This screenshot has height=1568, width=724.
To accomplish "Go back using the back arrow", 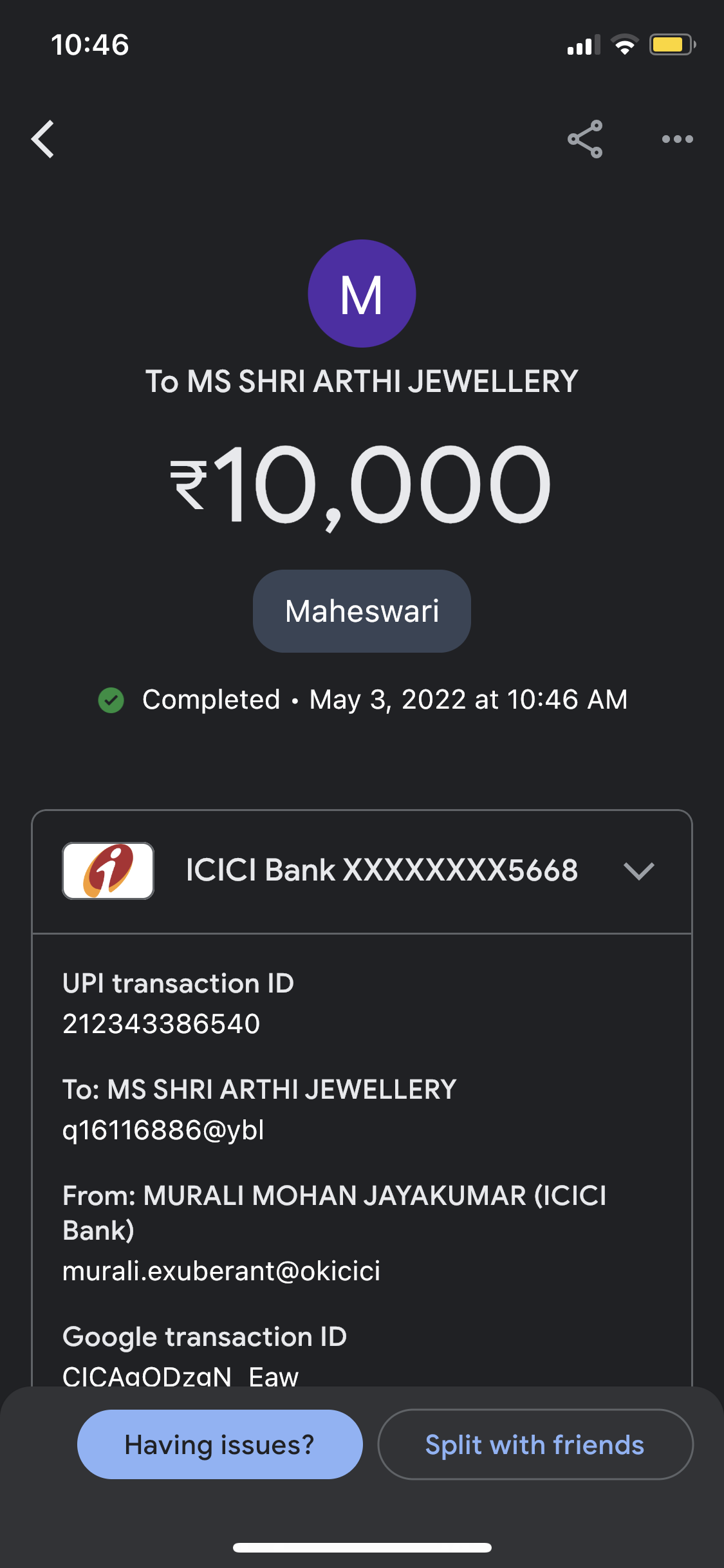I will [42, 139].
